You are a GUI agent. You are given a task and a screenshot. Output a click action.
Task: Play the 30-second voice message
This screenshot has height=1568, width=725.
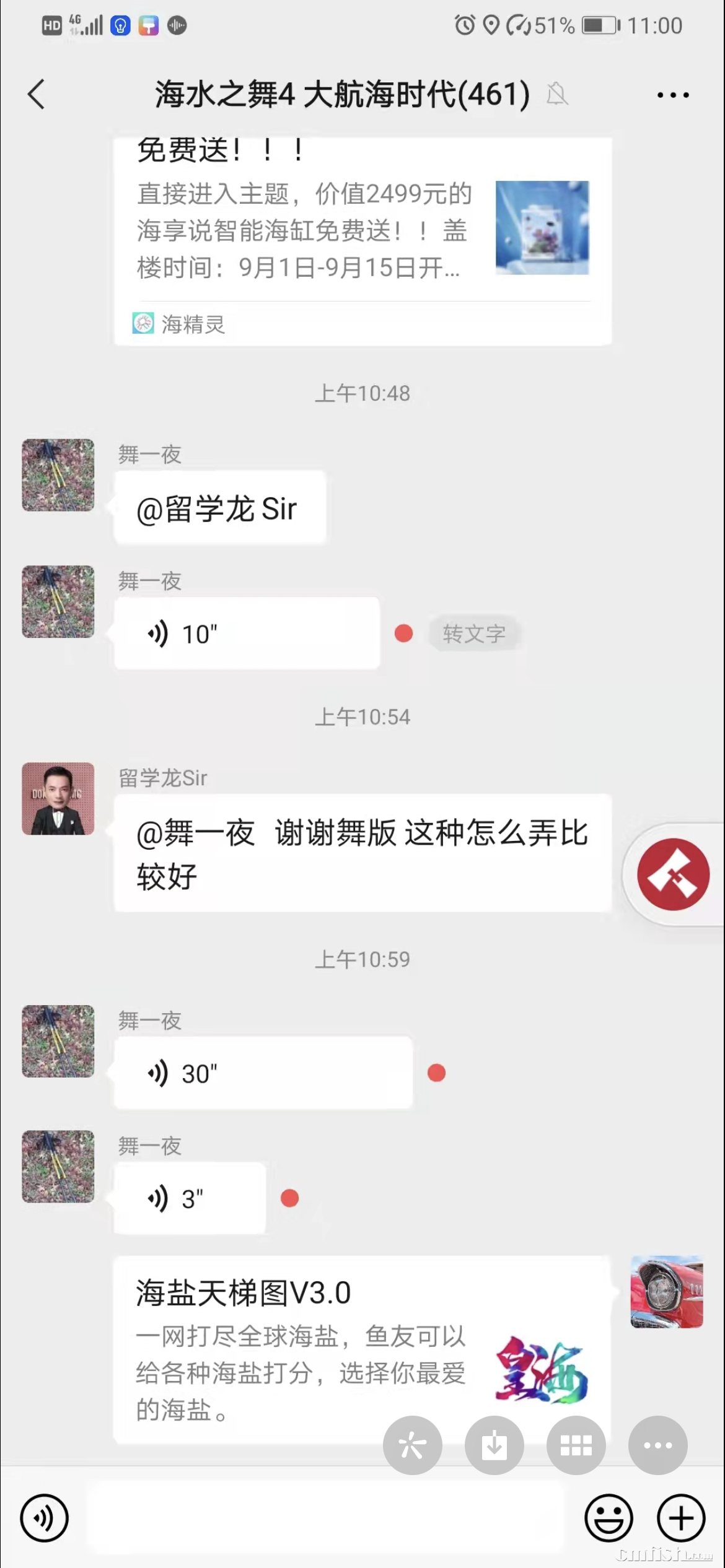[263, 1073]
